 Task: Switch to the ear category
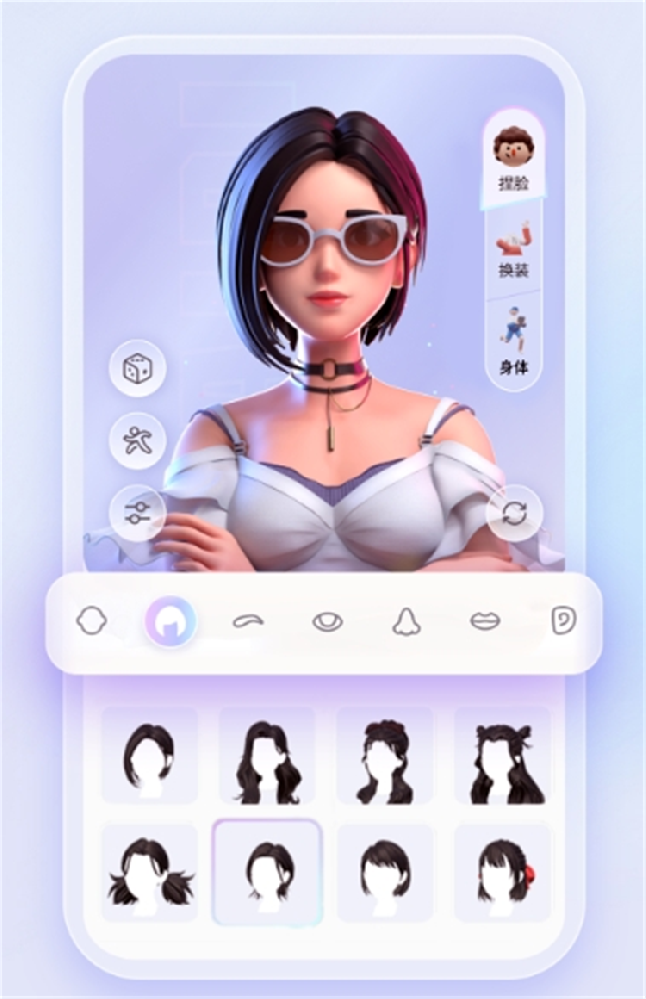point(563,622)
